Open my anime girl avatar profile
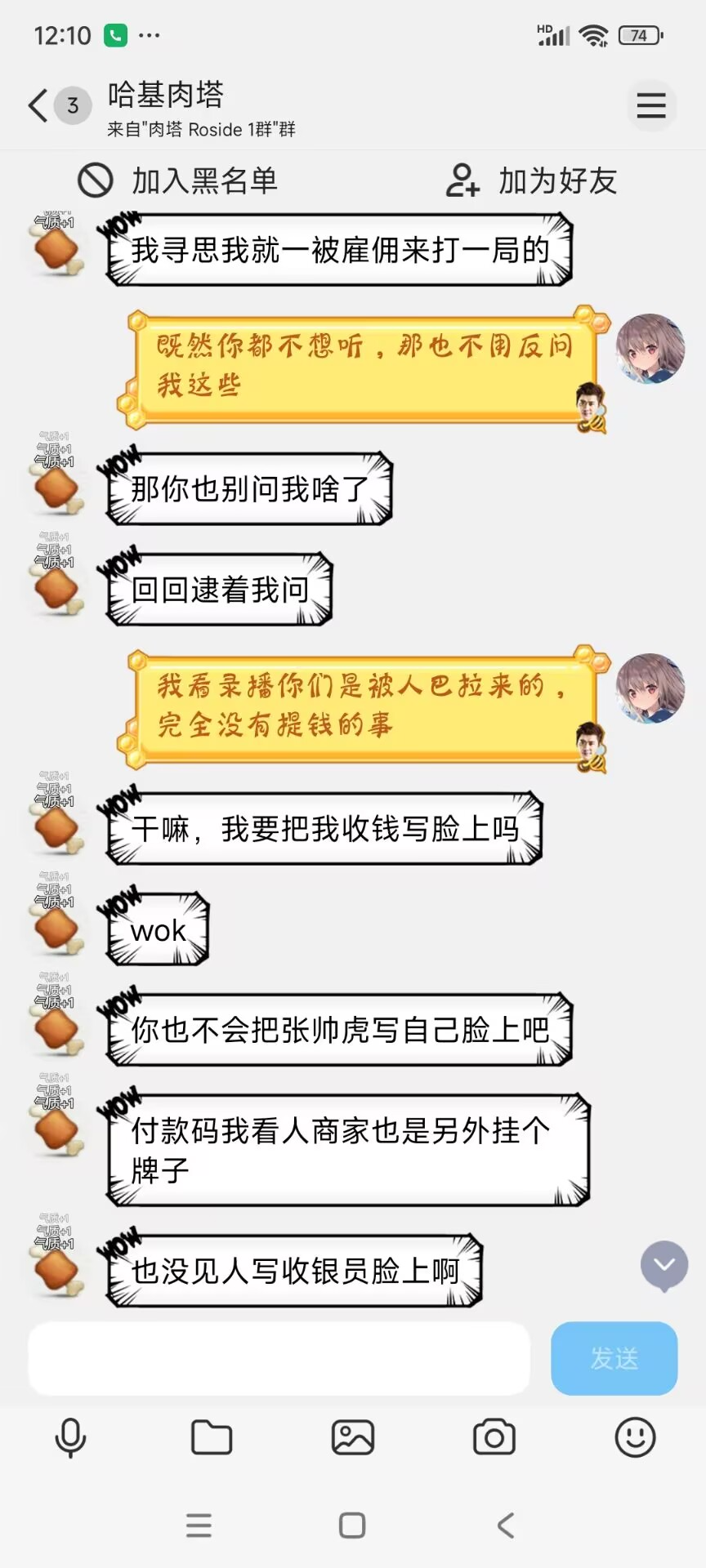This screenshot has height=1568, width=706. pyautogui.click(x=650, y=349)
